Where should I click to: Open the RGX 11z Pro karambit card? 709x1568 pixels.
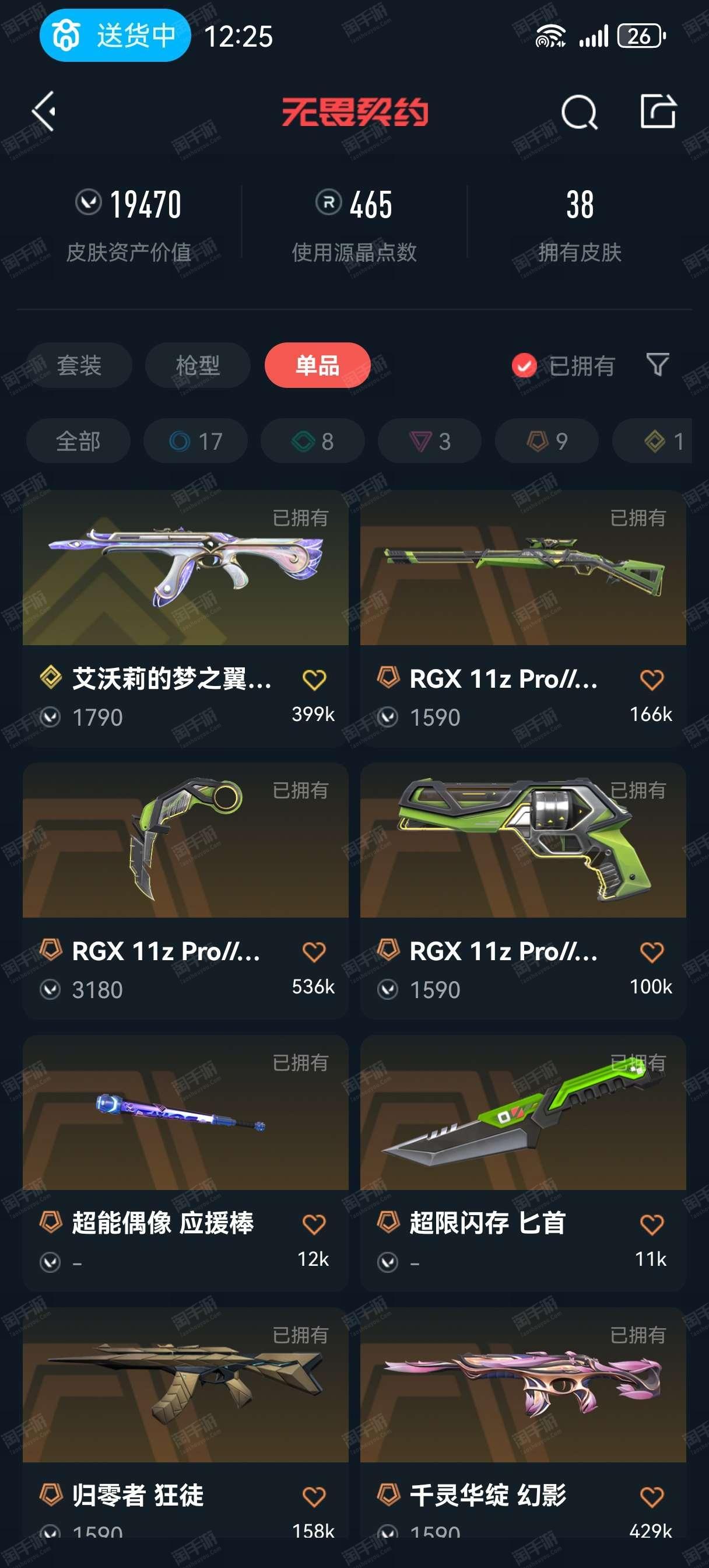[x=185, y=891]
